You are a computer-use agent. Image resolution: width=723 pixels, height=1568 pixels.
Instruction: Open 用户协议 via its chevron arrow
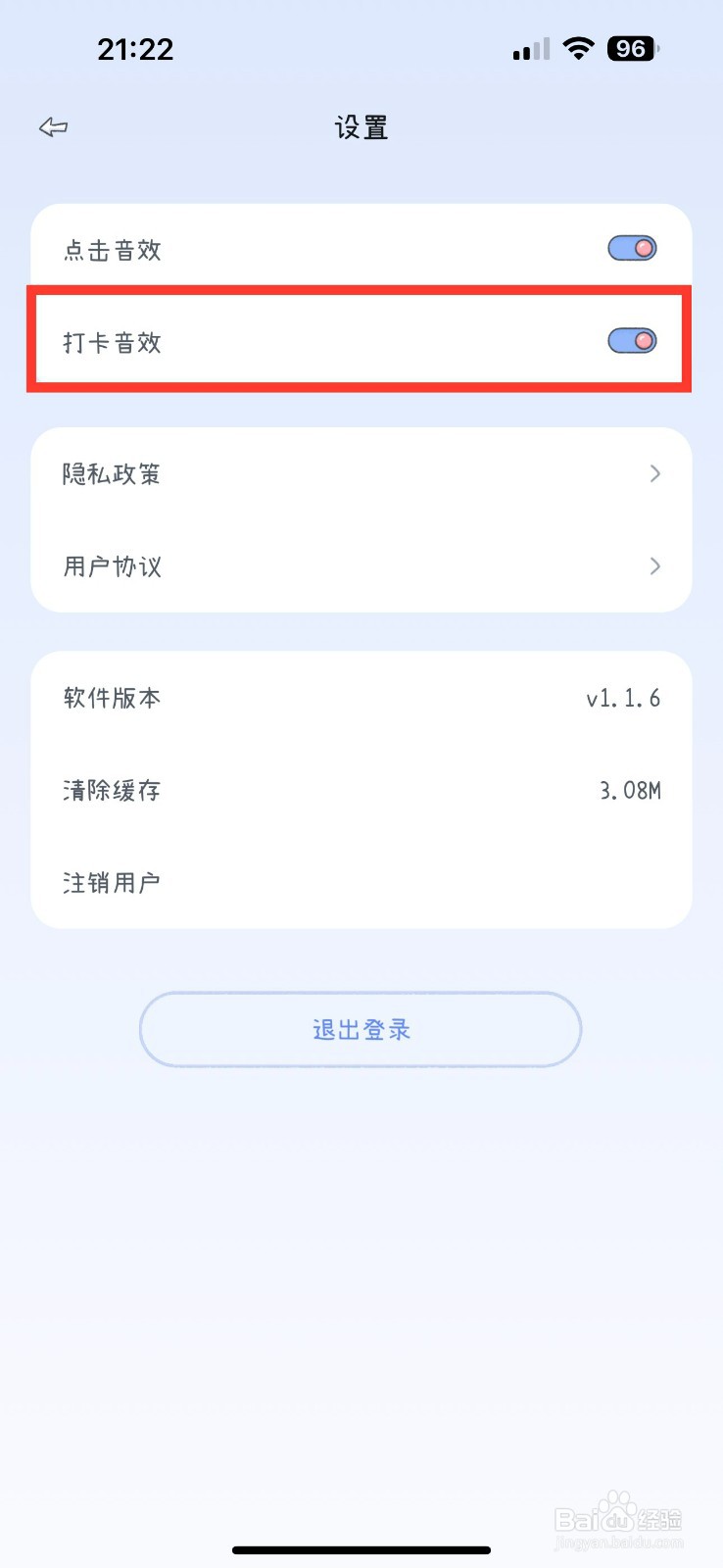tap(654, 566)
